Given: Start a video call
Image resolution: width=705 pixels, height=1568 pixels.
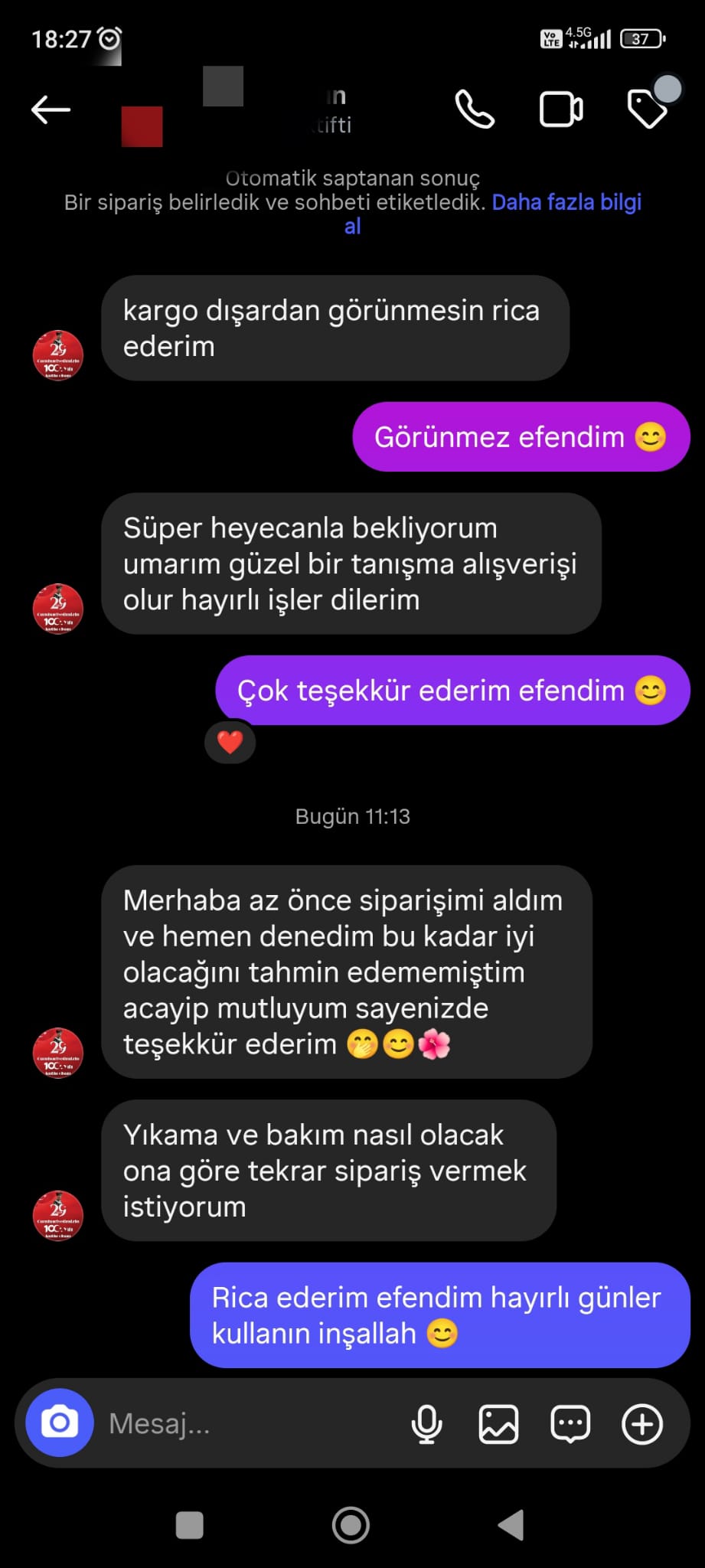Looking at the screenshot, I should click(561, 109).
